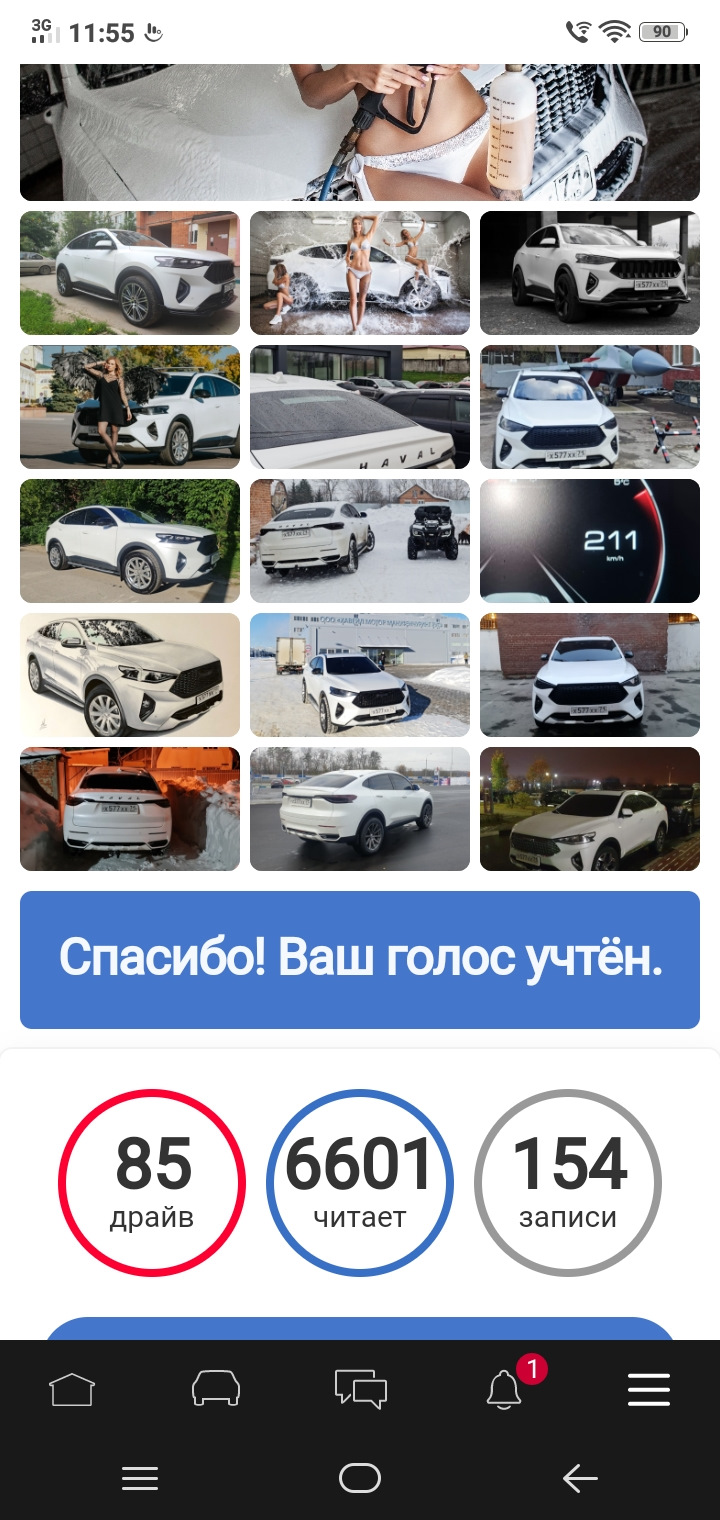
Task: Open the messages tab
Action: coord(360,1389)
